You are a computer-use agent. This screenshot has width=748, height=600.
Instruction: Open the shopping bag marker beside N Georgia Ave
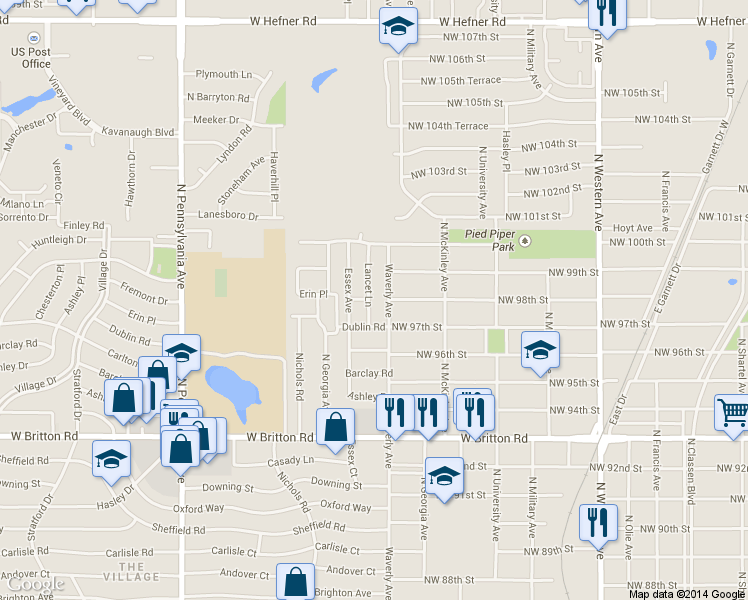tap(334, 427)
